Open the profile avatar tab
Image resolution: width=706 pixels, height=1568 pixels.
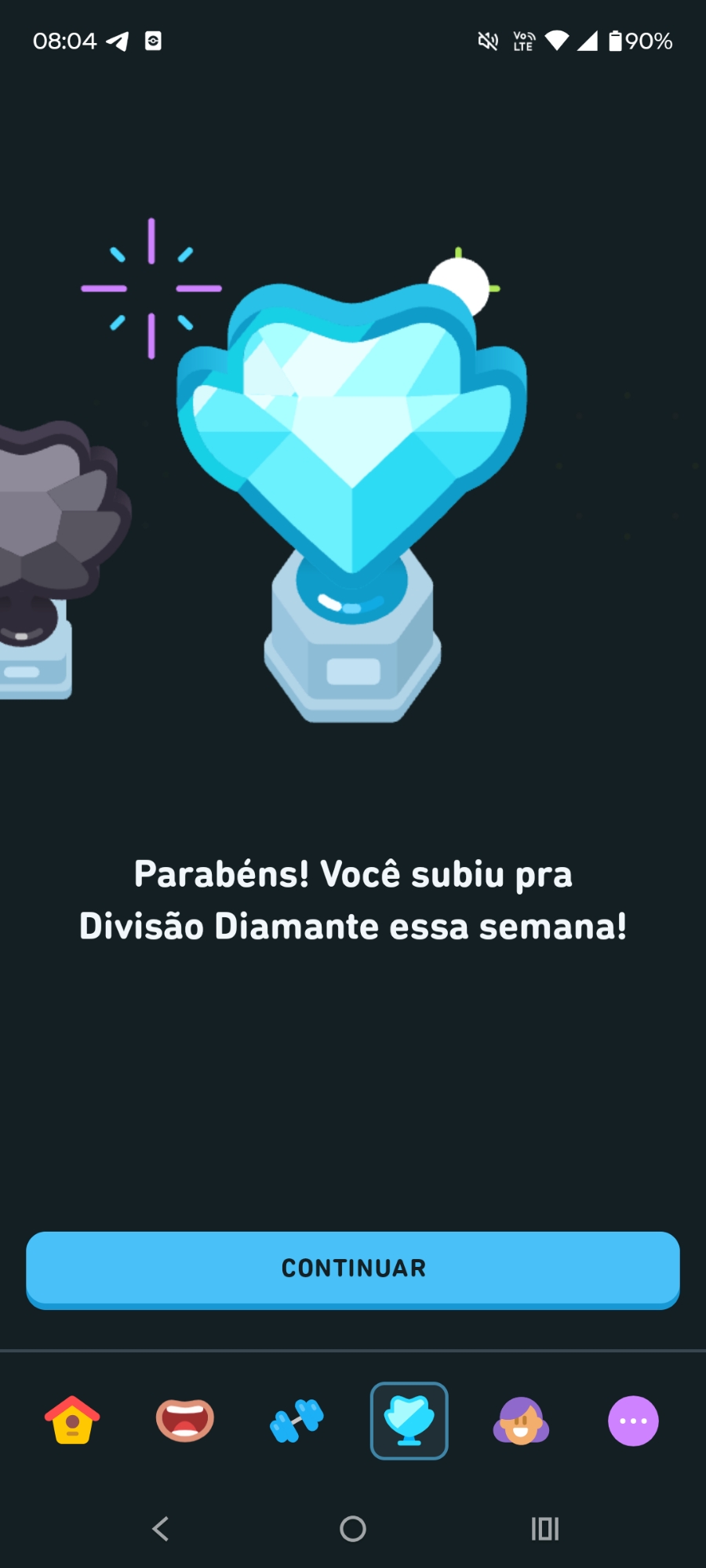tap(521, 1421)
